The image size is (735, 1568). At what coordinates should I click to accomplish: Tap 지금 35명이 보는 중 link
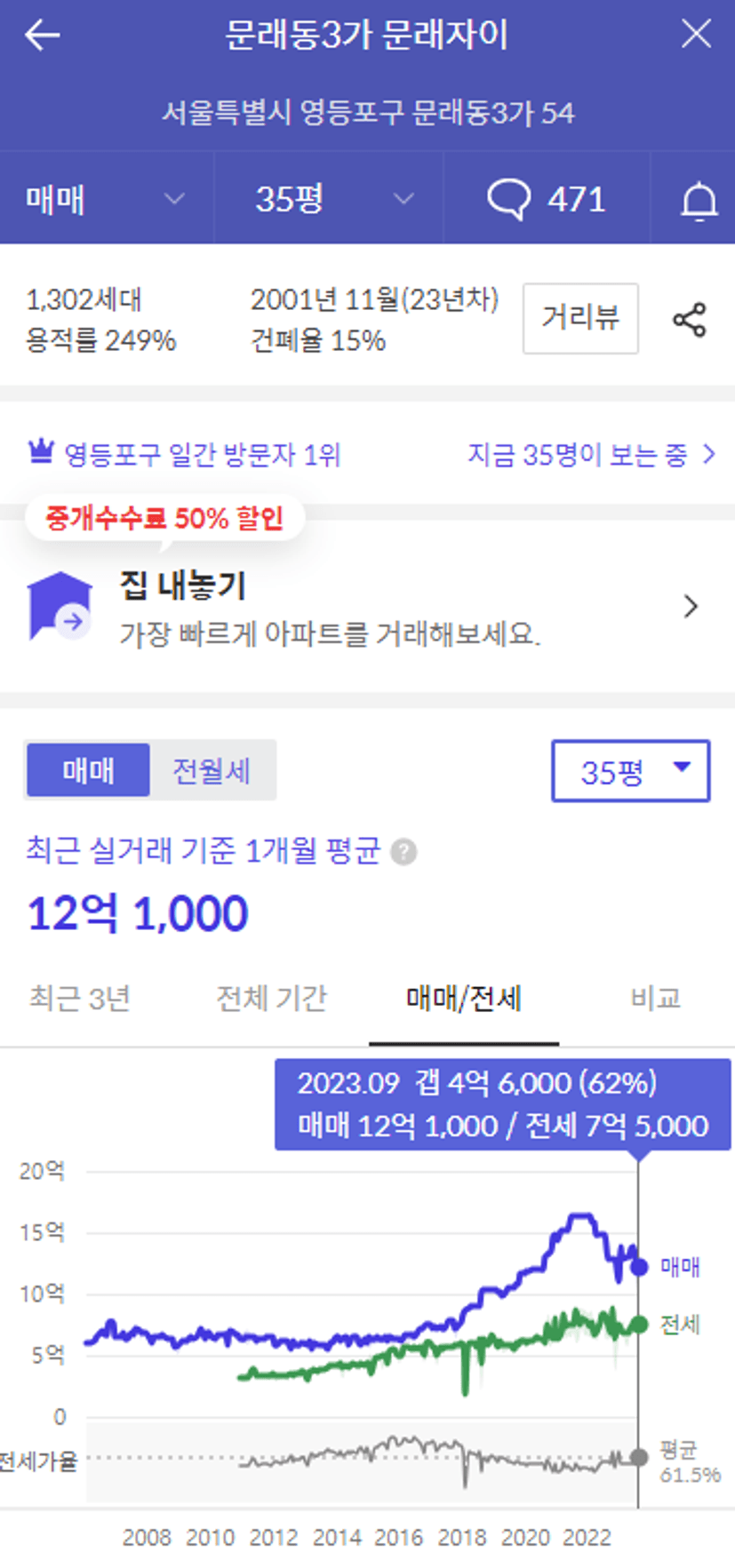[x=592, y=455]
